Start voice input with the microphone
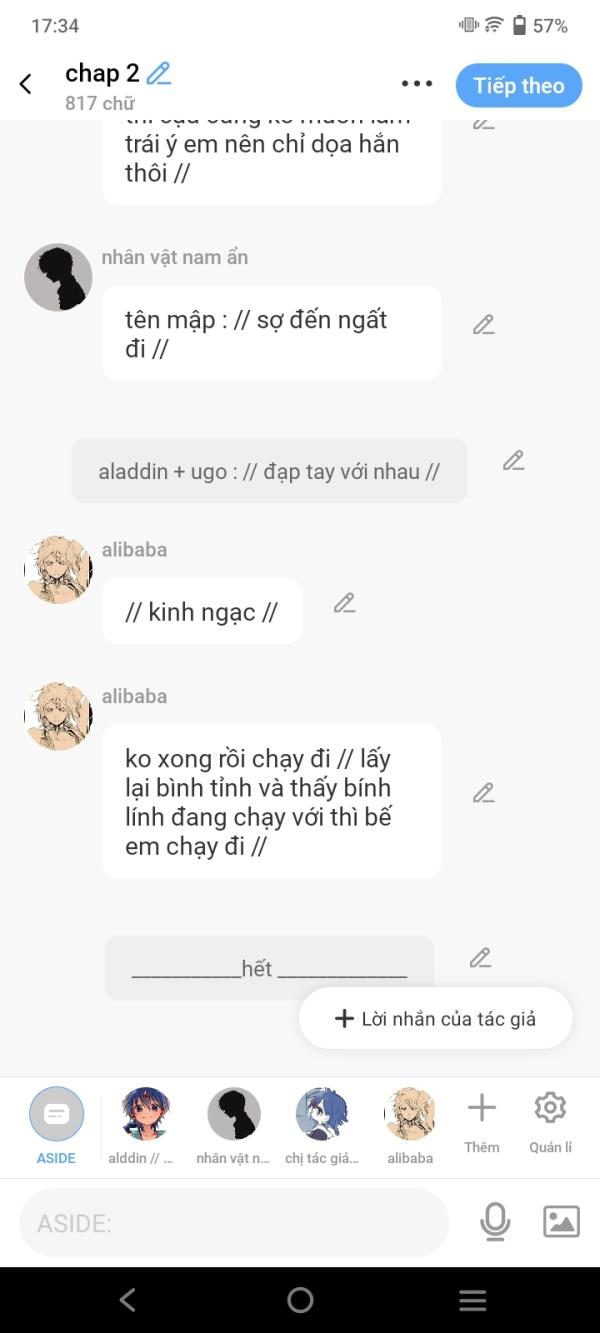 [495, 1222]
